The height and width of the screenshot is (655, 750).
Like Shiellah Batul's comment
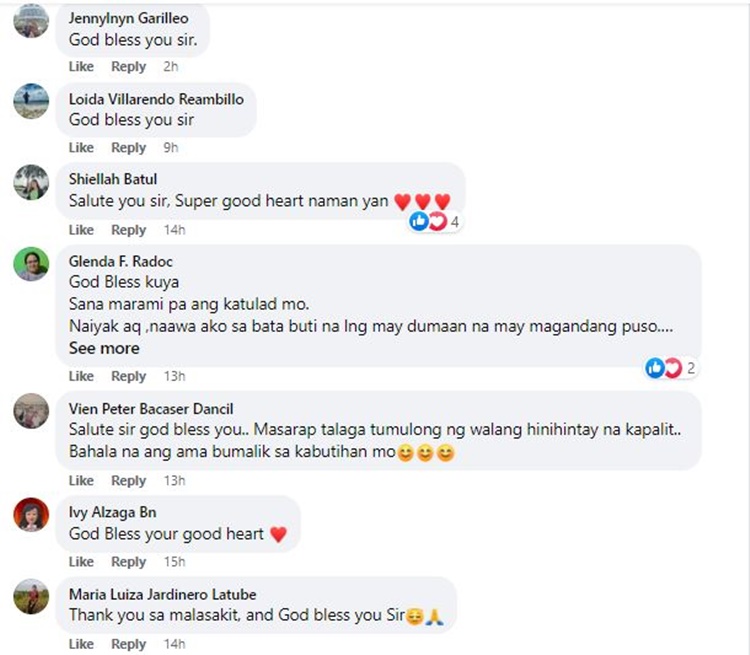[81, 230]
